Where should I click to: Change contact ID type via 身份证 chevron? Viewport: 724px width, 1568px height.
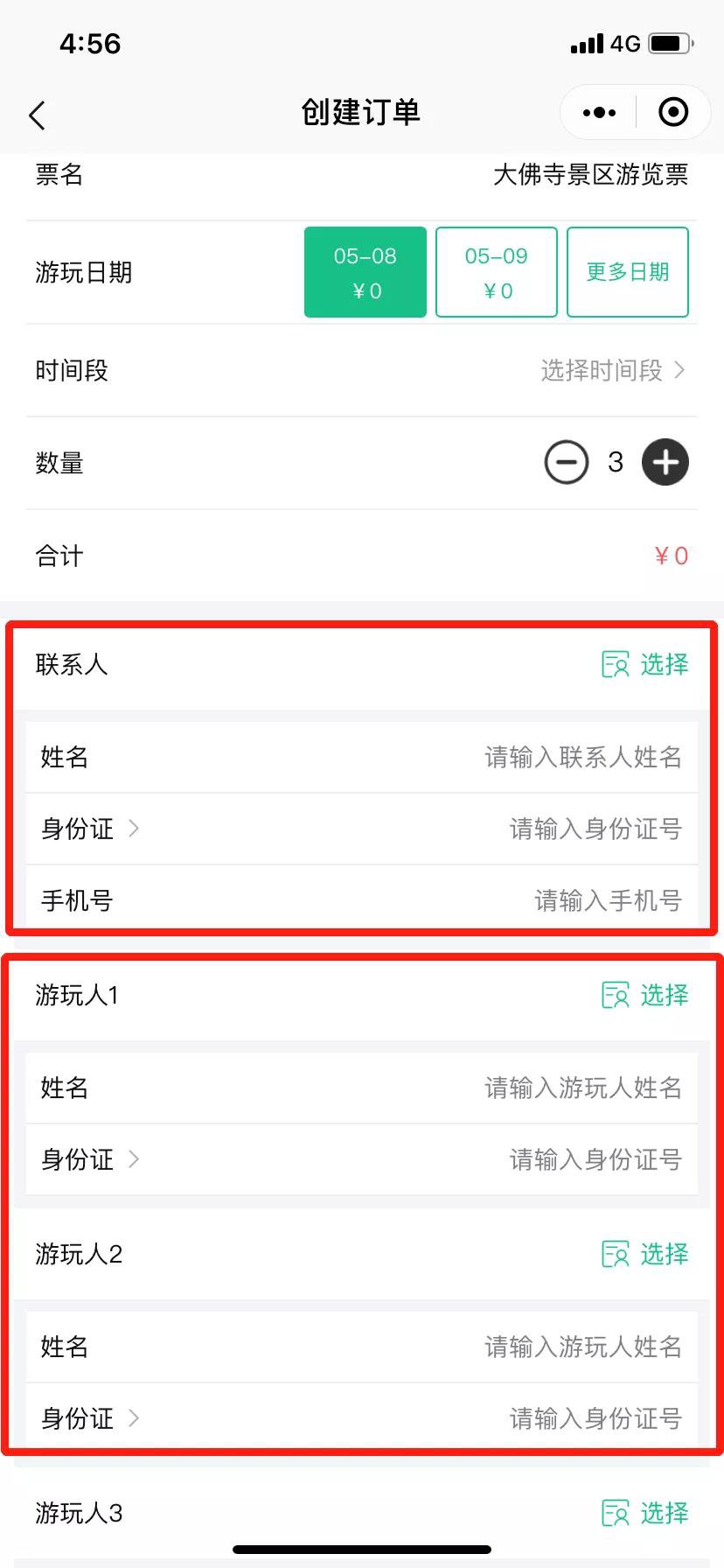click(134, 828)
